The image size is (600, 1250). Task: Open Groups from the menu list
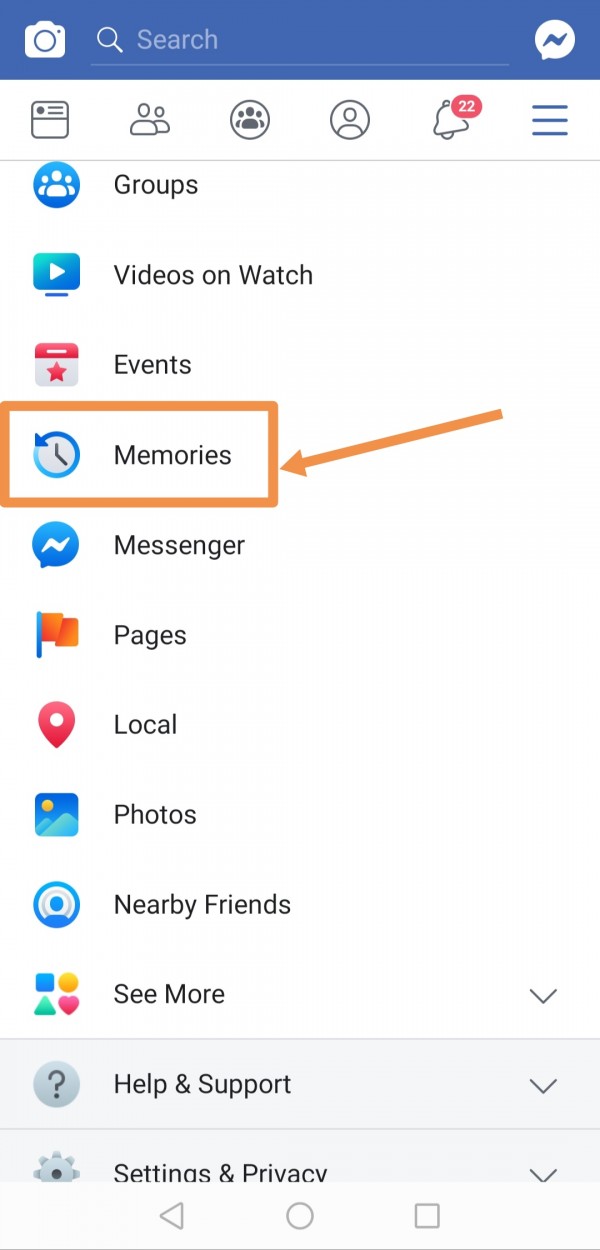click(x=155, y=185)
